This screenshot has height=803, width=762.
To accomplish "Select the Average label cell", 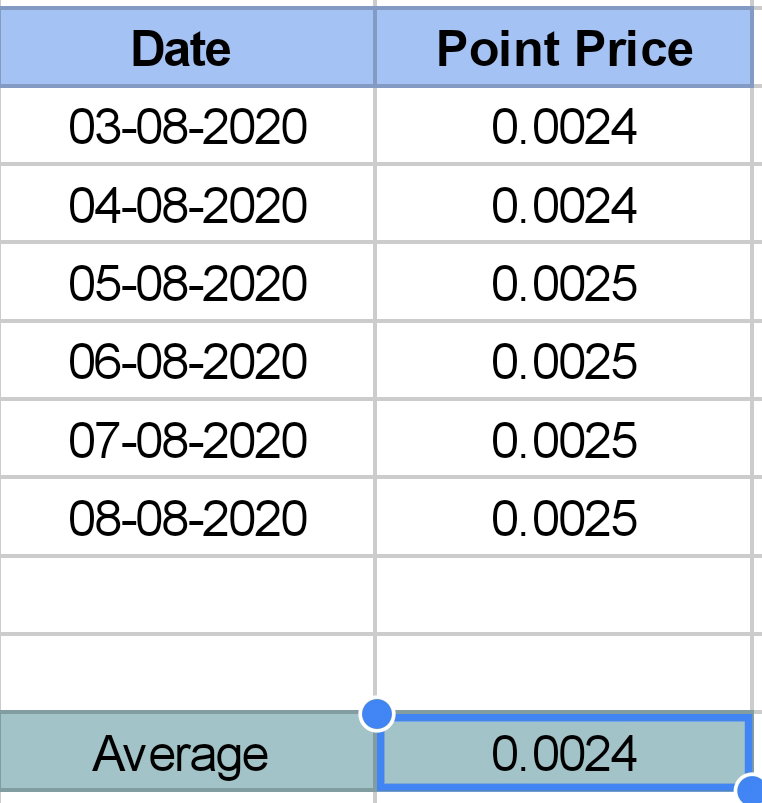I will coord(187,752).
